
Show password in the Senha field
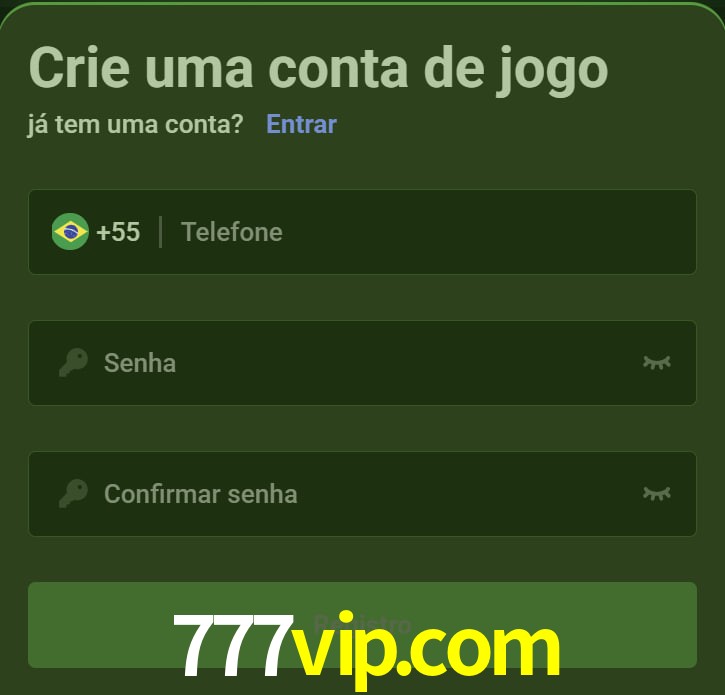[x=656, y=363]
